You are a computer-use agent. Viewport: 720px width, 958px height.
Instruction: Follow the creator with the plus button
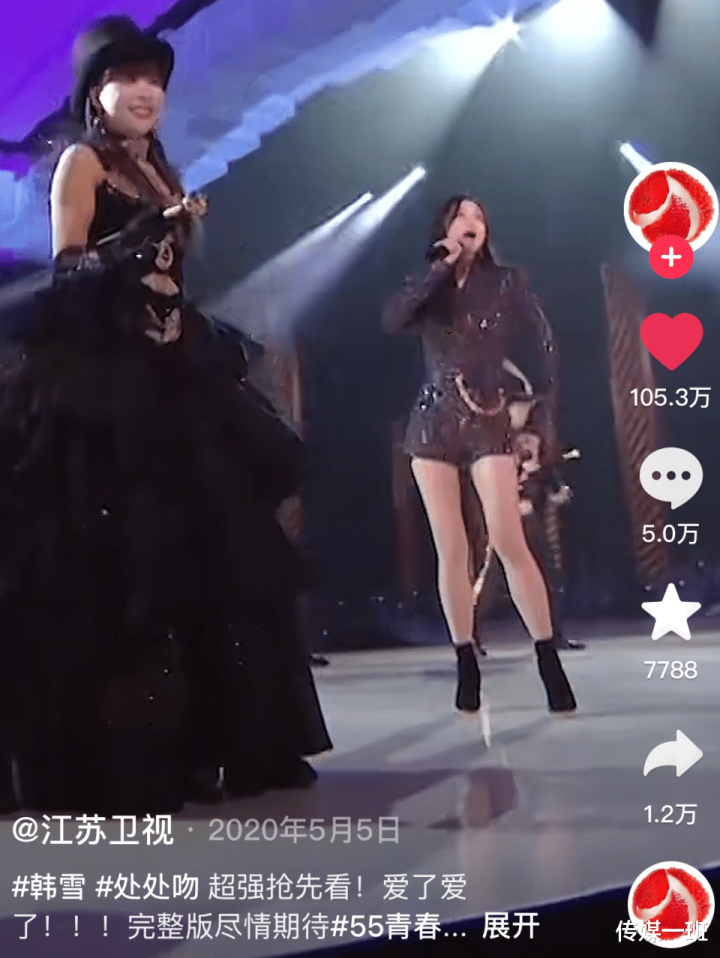[670, 258]
